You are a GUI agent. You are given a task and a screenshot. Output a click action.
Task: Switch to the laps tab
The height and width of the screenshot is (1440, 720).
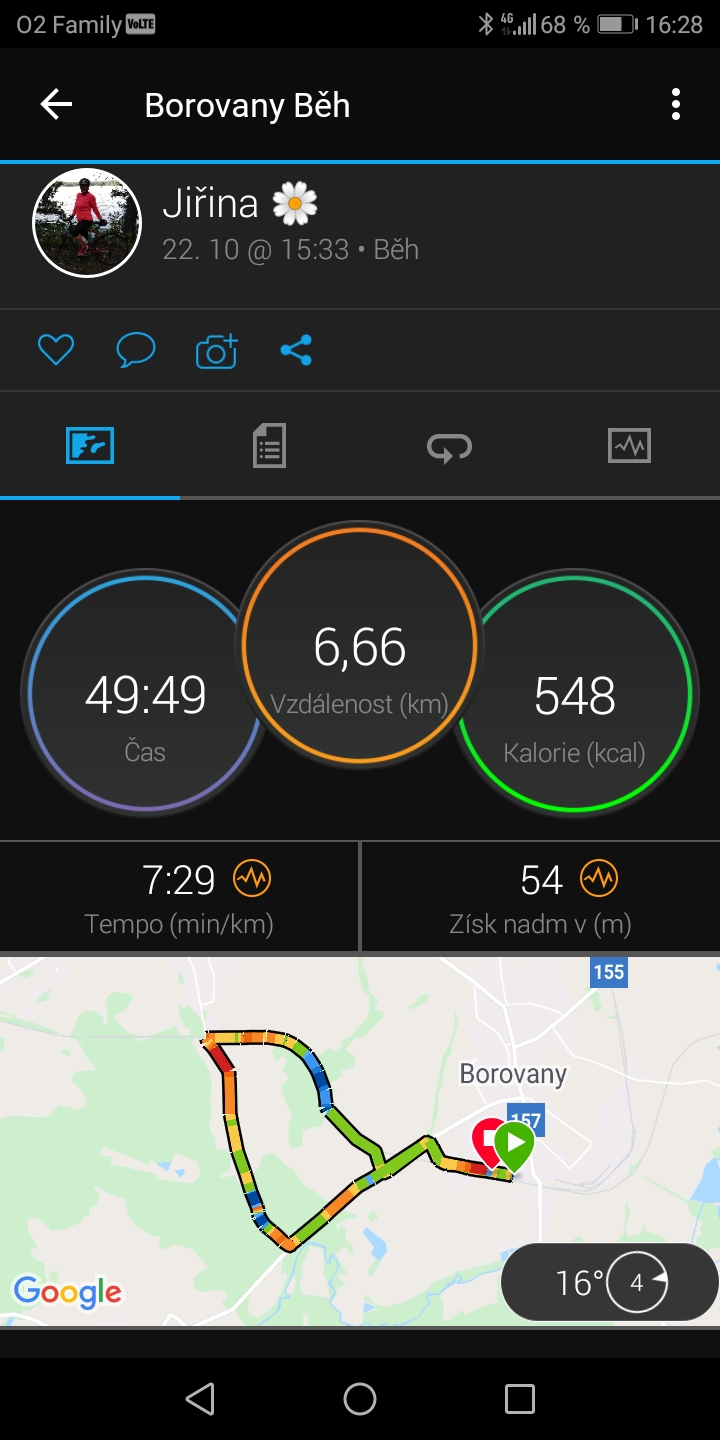449,447
